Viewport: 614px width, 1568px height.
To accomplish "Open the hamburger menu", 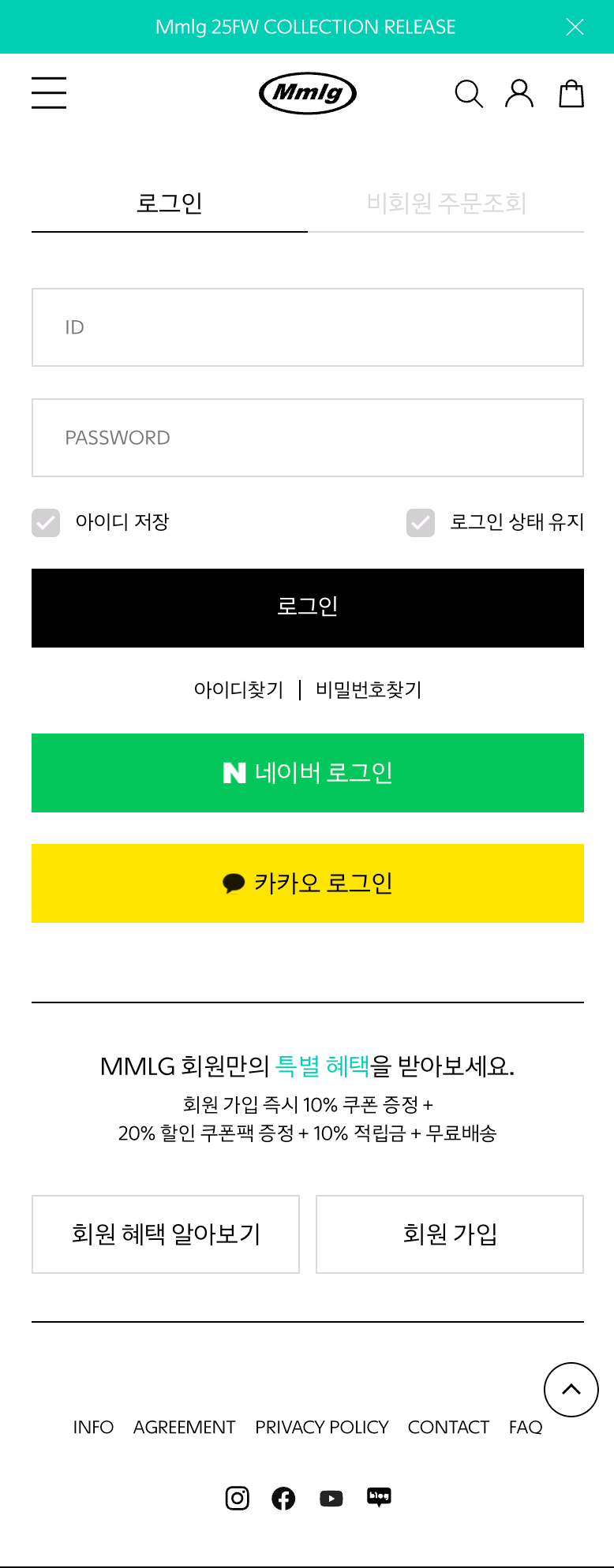I will click(49, 92).
